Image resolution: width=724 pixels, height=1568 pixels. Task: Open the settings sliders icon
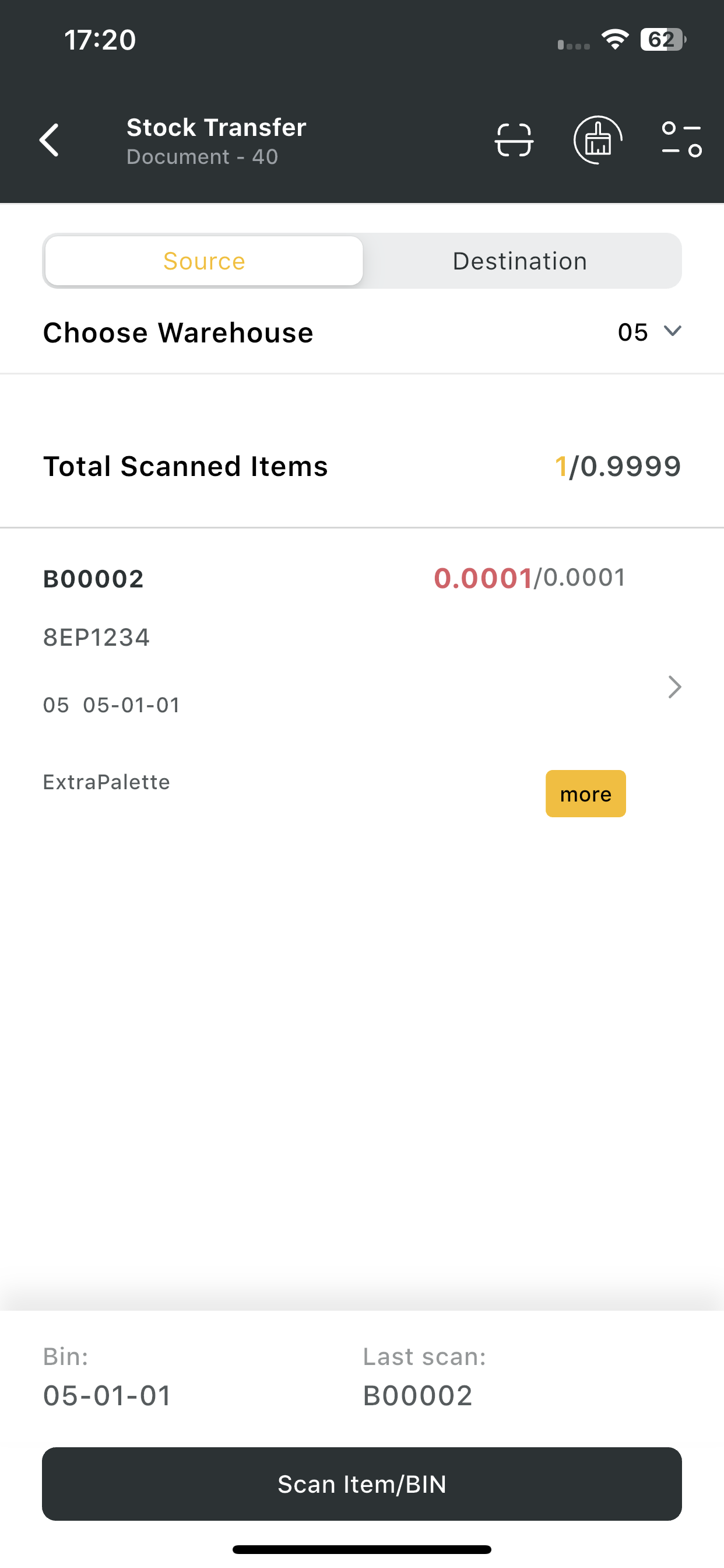point(681,140)
